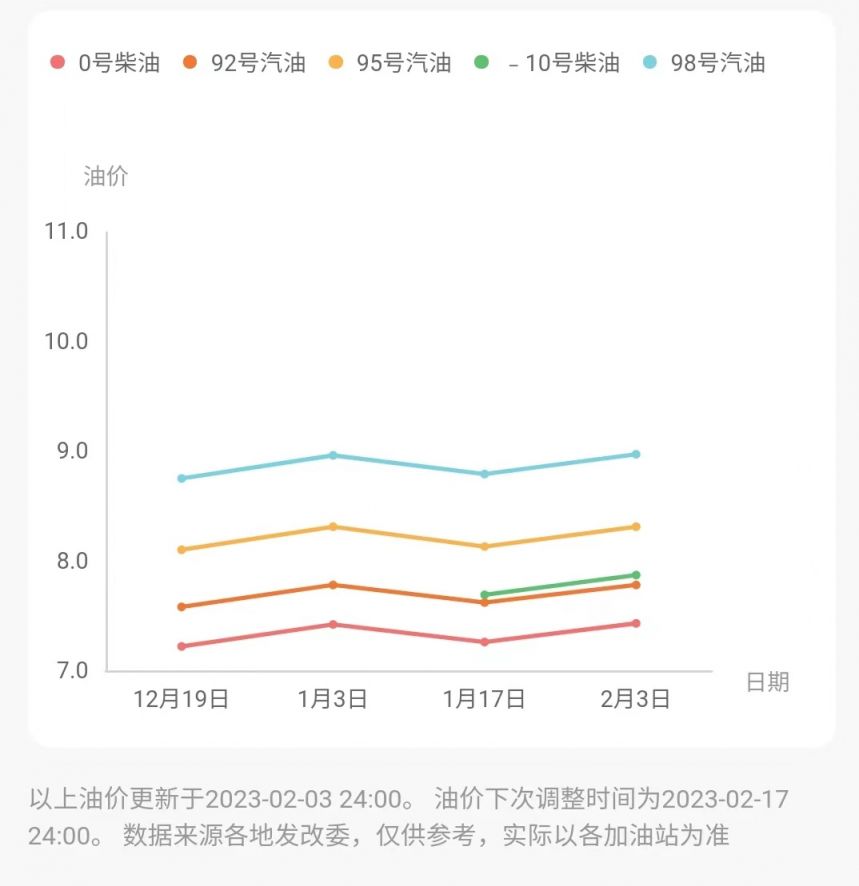This screenshot has width=859, height=886.
Task: Toggle the 95号汽油 legend item
Action: point(390,63)
